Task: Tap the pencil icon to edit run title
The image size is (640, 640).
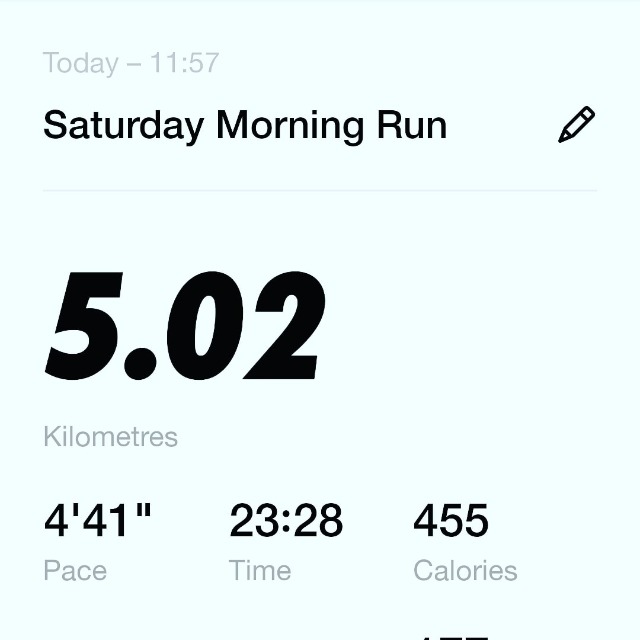Action: coord(576,126)
